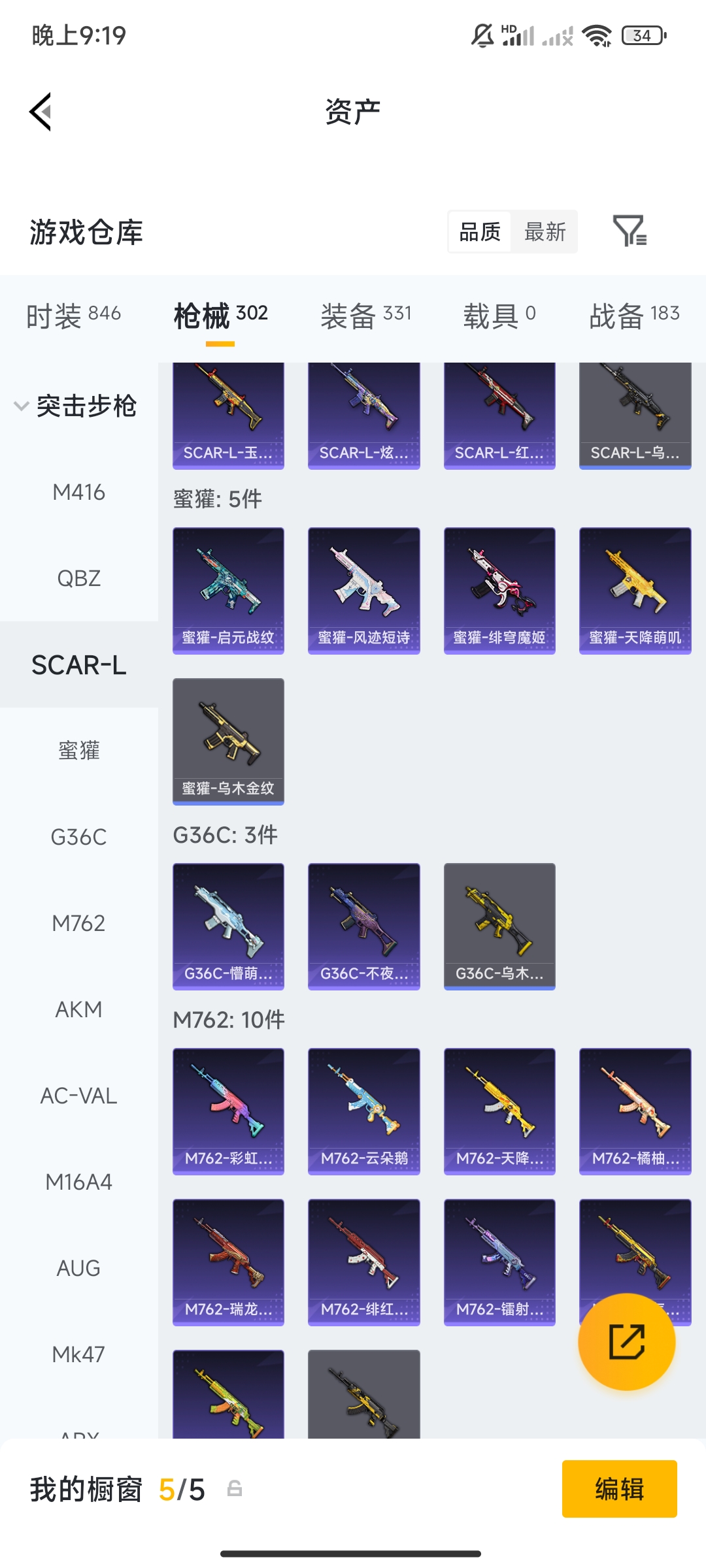706x1568 pixels.
Task: Select the 战备 tab
Action: pos(634,316)
